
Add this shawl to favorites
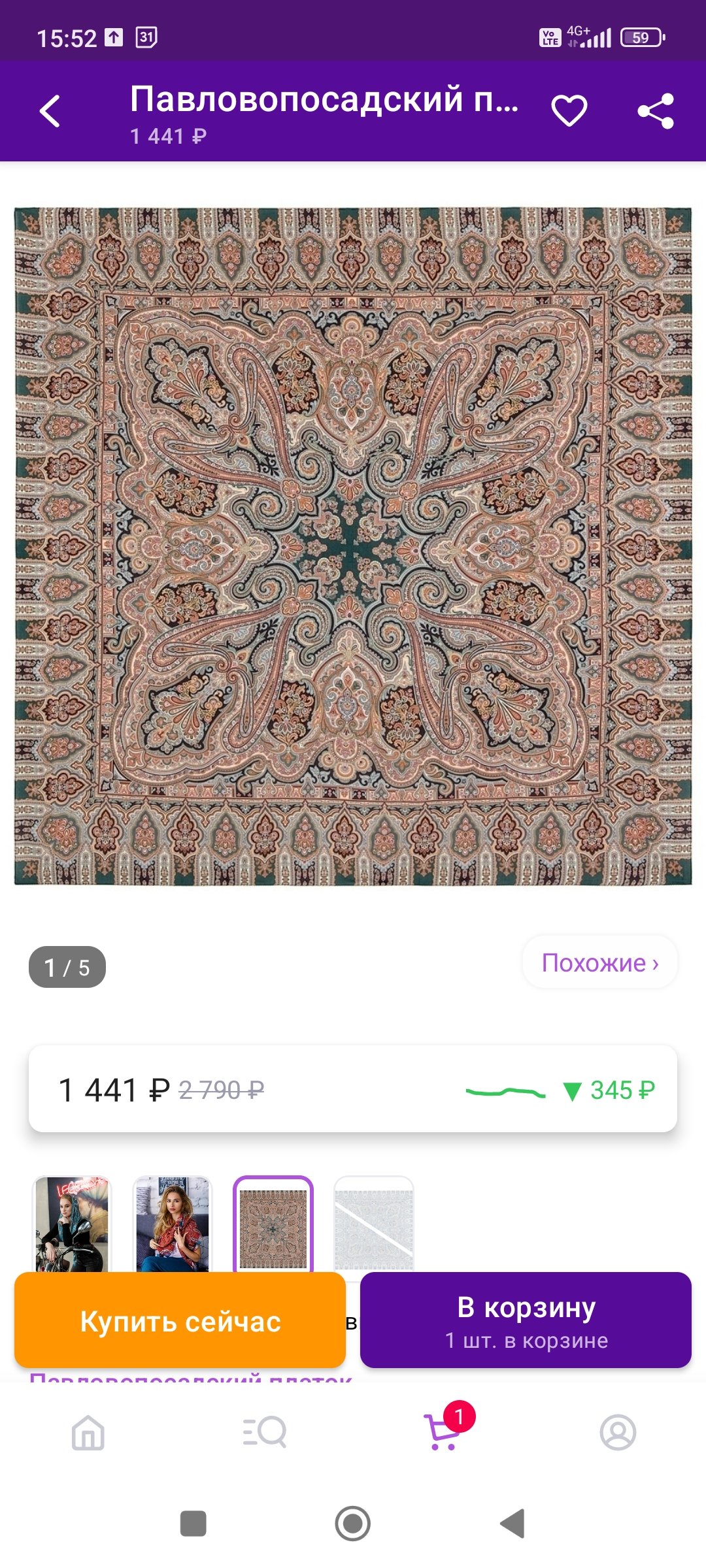(569, 110)
